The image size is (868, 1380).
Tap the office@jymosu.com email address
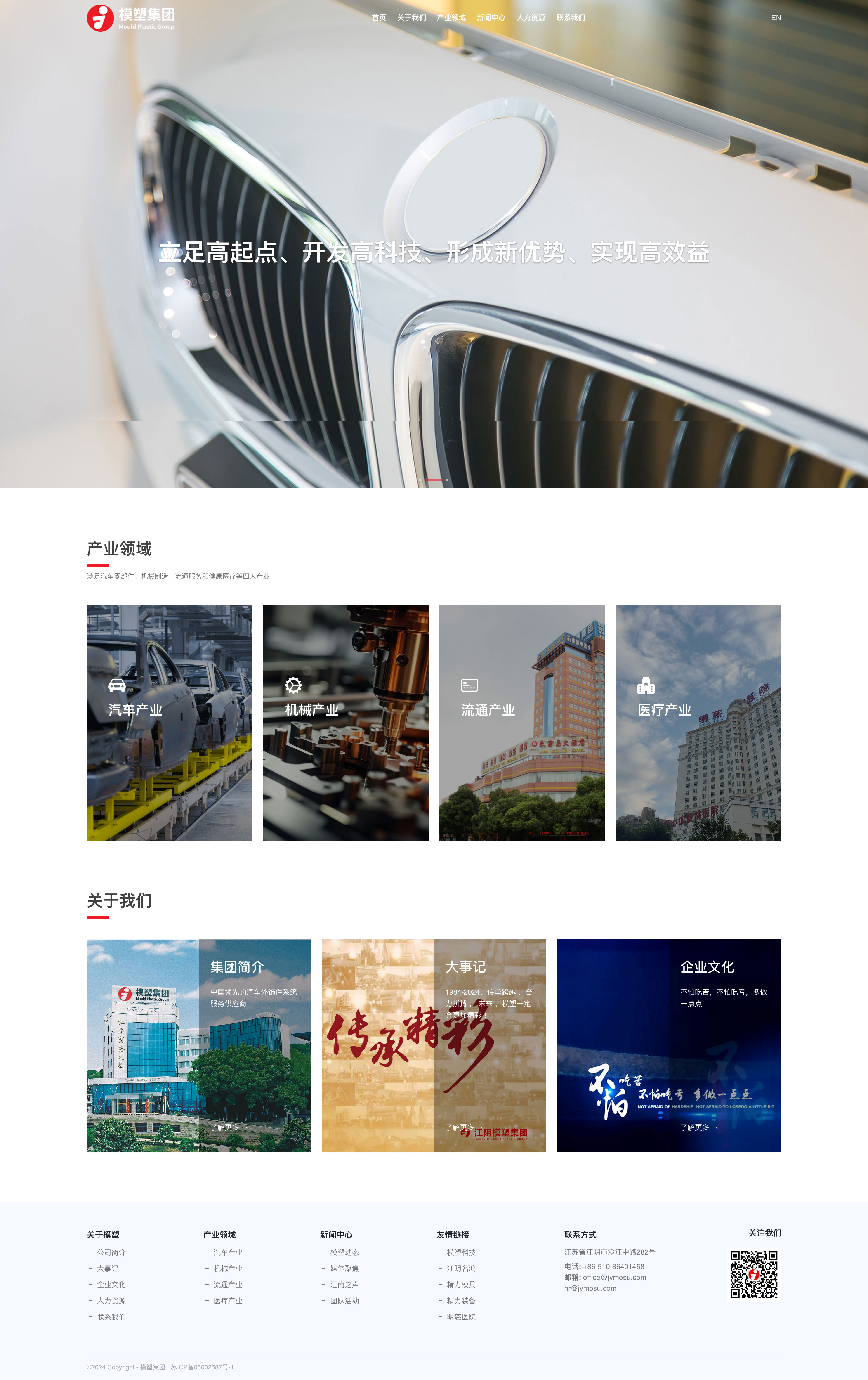614,1277
